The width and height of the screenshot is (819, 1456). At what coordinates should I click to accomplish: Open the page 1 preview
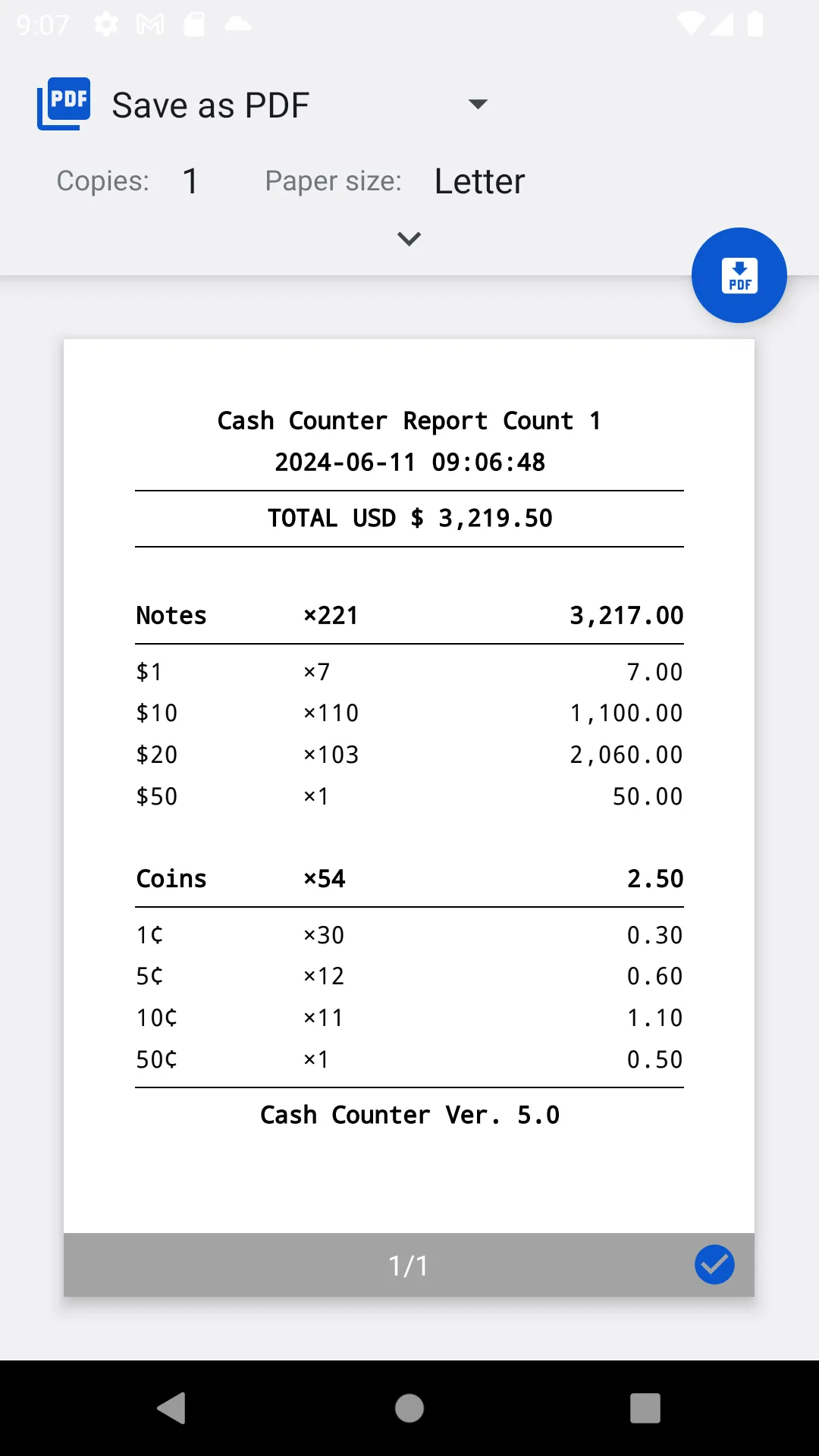[x=409, y=786]
